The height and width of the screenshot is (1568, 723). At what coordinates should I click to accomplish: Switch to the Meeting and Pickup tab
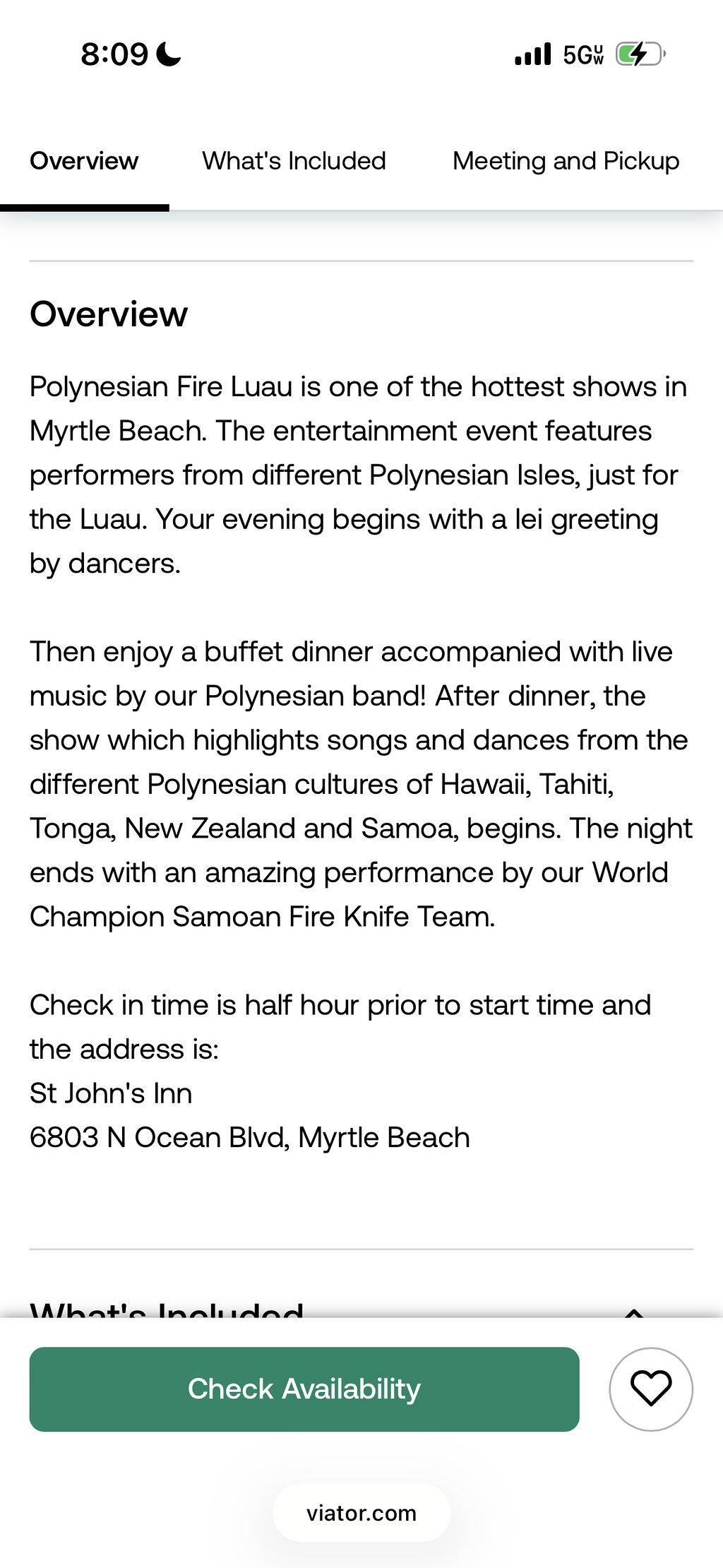(x=566, y=161)
